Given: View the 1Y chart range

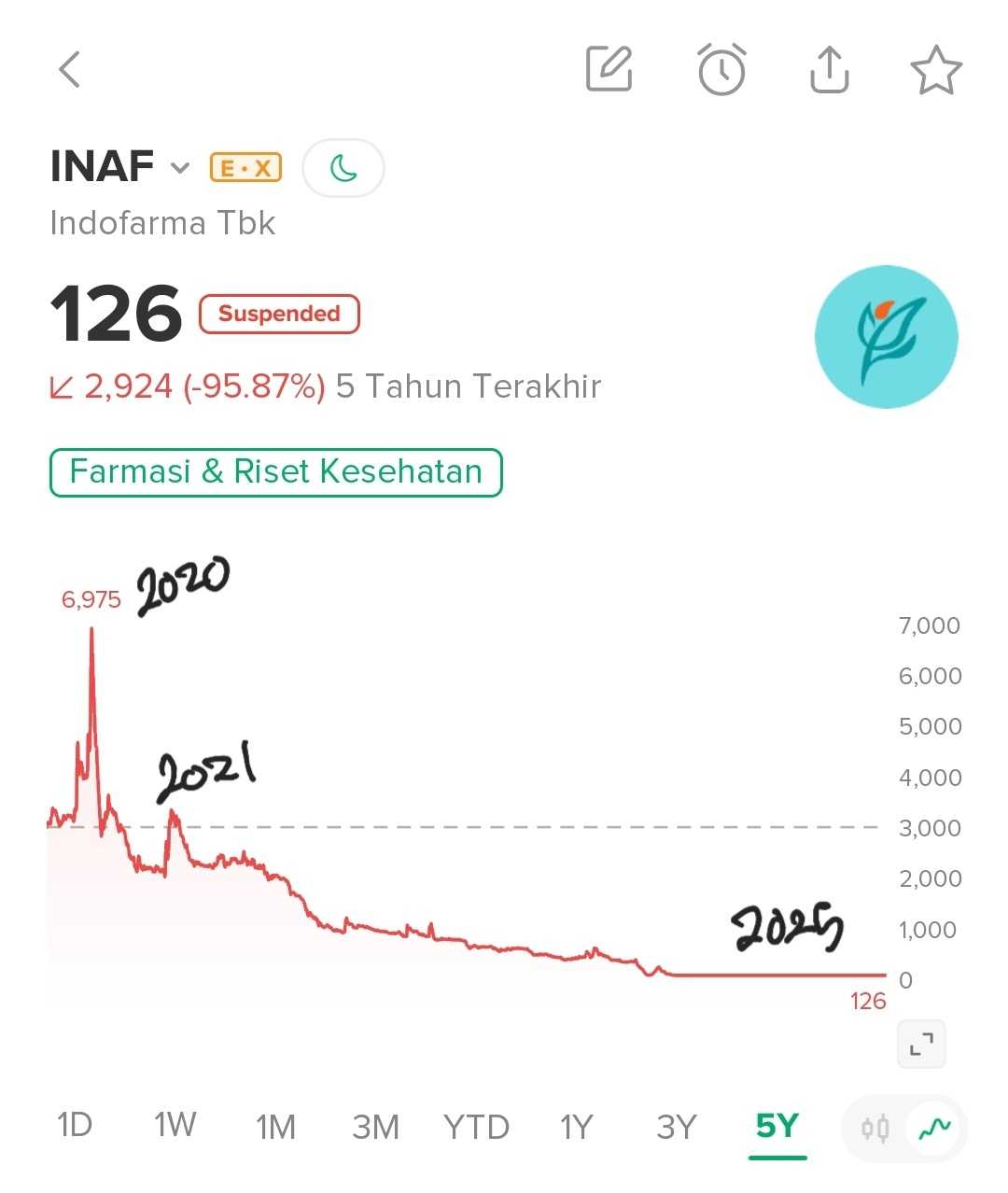Looking at the screenshot, I should 576,1127.
